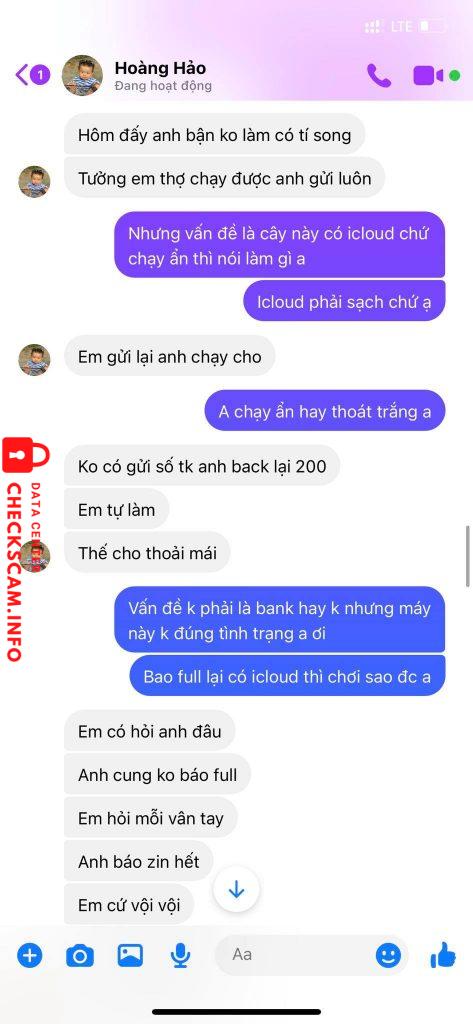This screenshot has height=1024, width=473.
Task: Start a voice call with Hoàng Hào
Action: [x=379, y=76]
